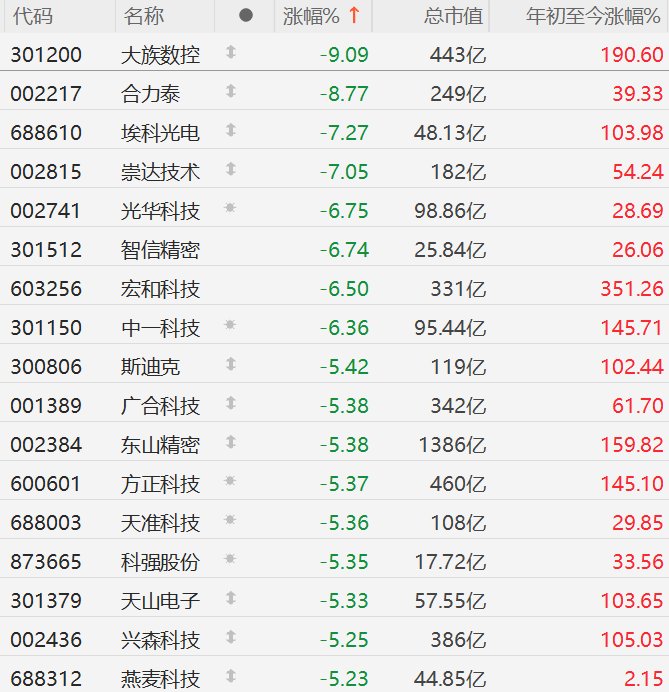This screenshot has height=692, width=669.
Task: Select the 中一科技 row
Action: [160, 328]
